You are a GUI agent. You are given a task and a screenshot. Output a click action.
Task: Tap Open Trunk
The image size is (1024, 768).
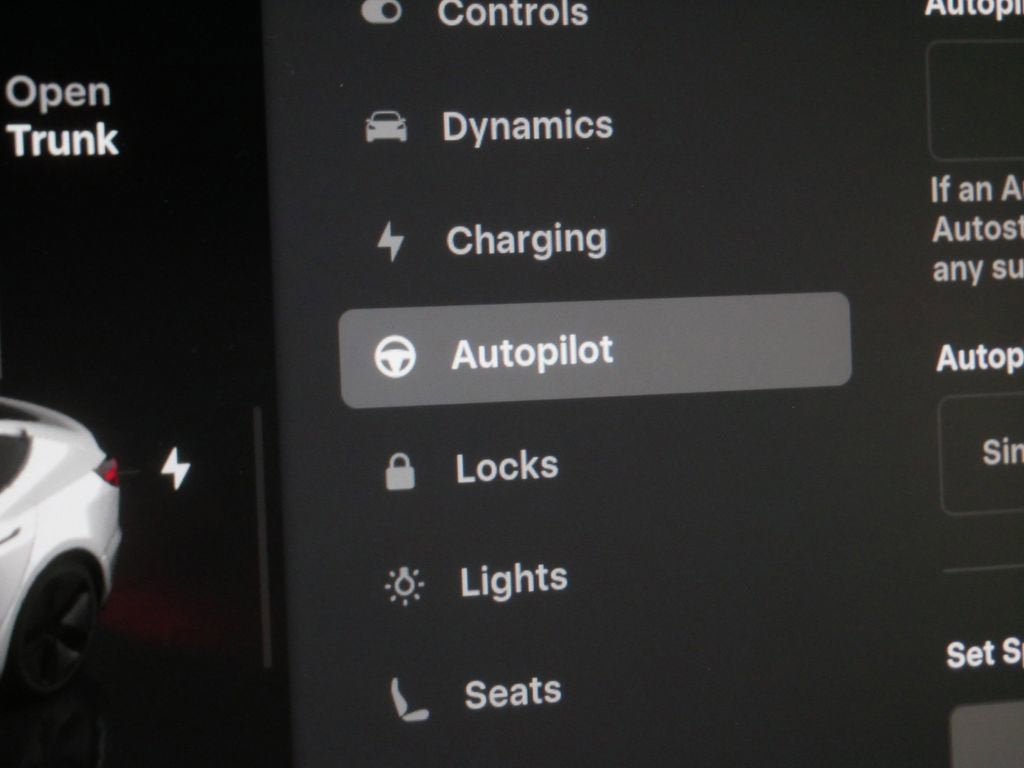(x=62, y=117)
